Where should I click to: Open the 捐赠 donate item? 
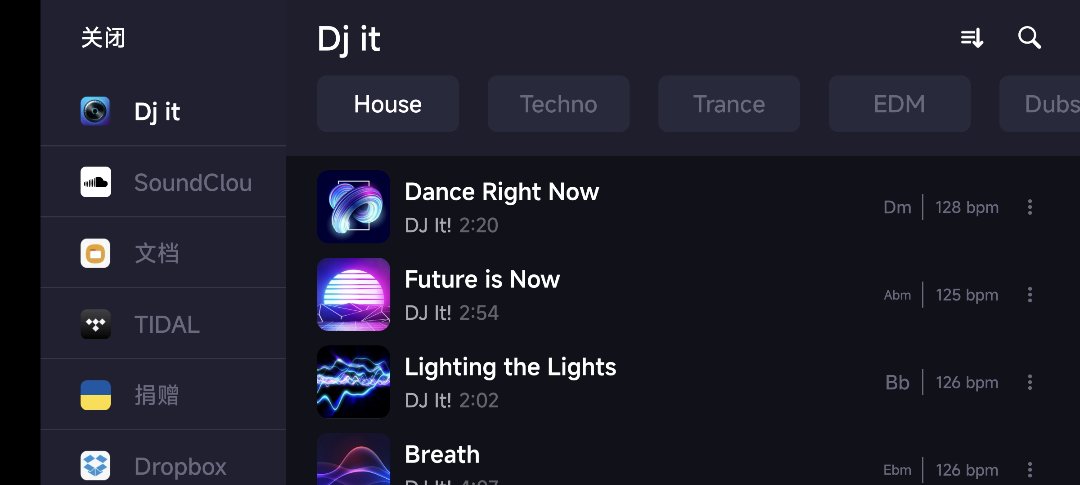coord(157,395)
